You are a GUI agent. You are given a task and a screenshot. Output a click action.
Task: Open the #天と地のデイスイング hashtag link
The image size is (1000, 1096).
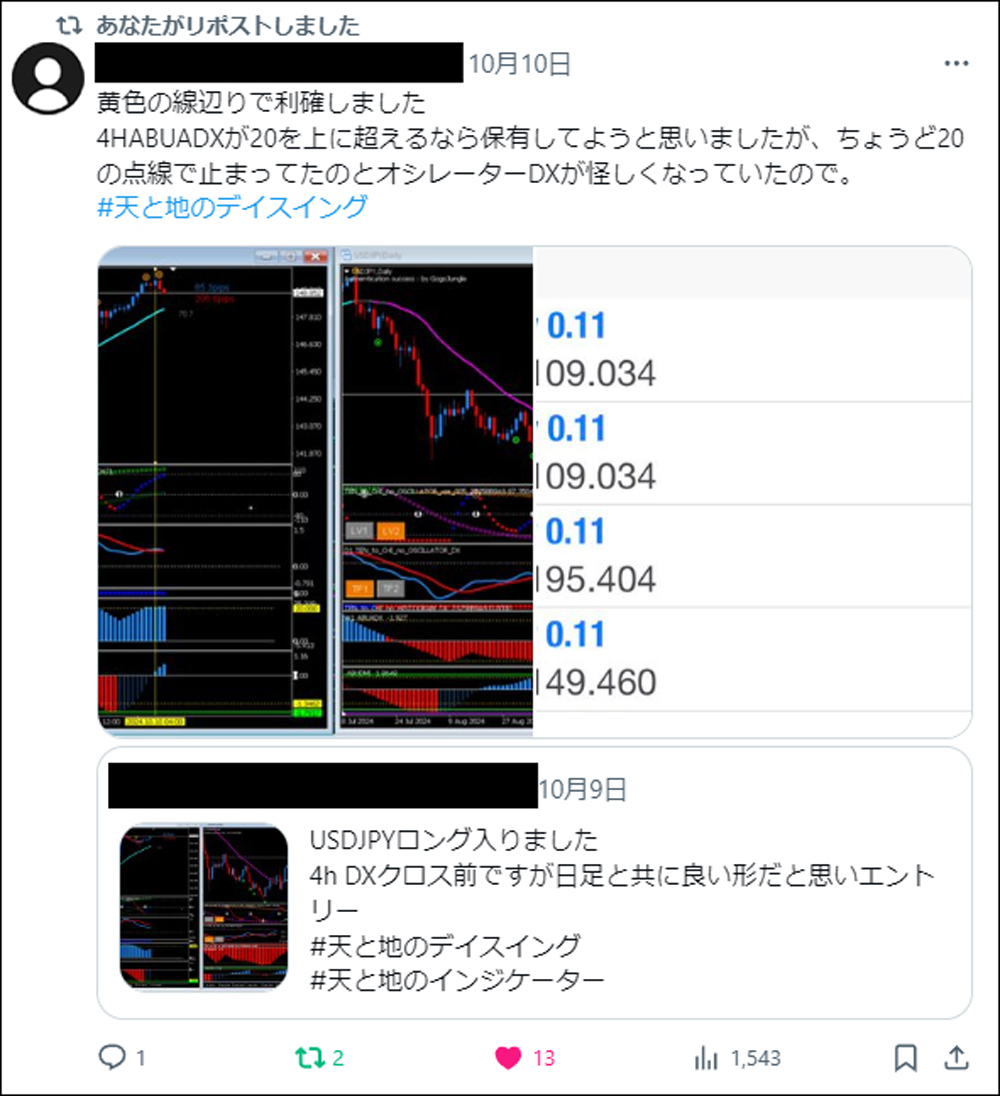tap(232, 207)
